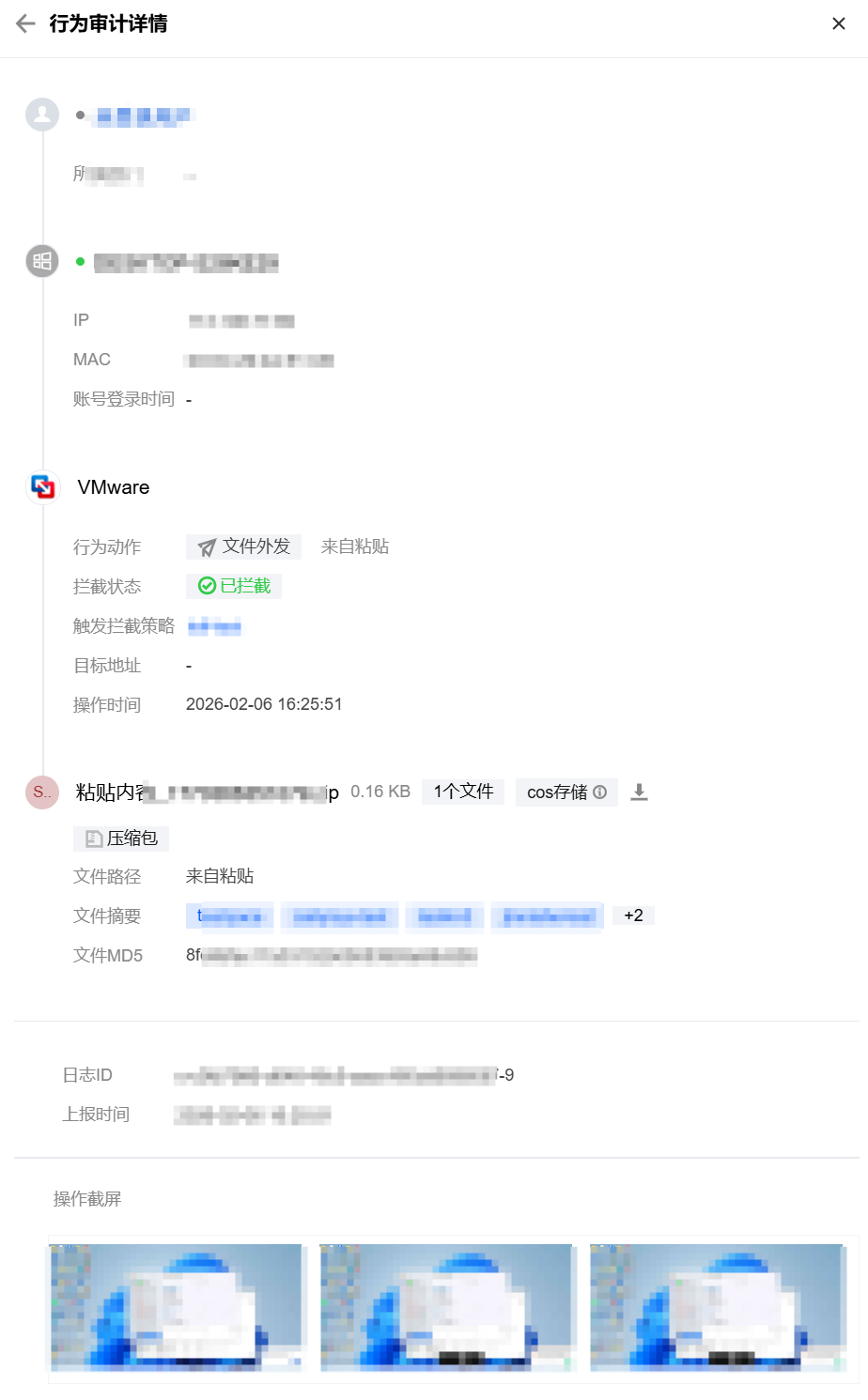Show info about cos存储
This screenshot has width=868, height=1400.
click(x=600, y=792)
